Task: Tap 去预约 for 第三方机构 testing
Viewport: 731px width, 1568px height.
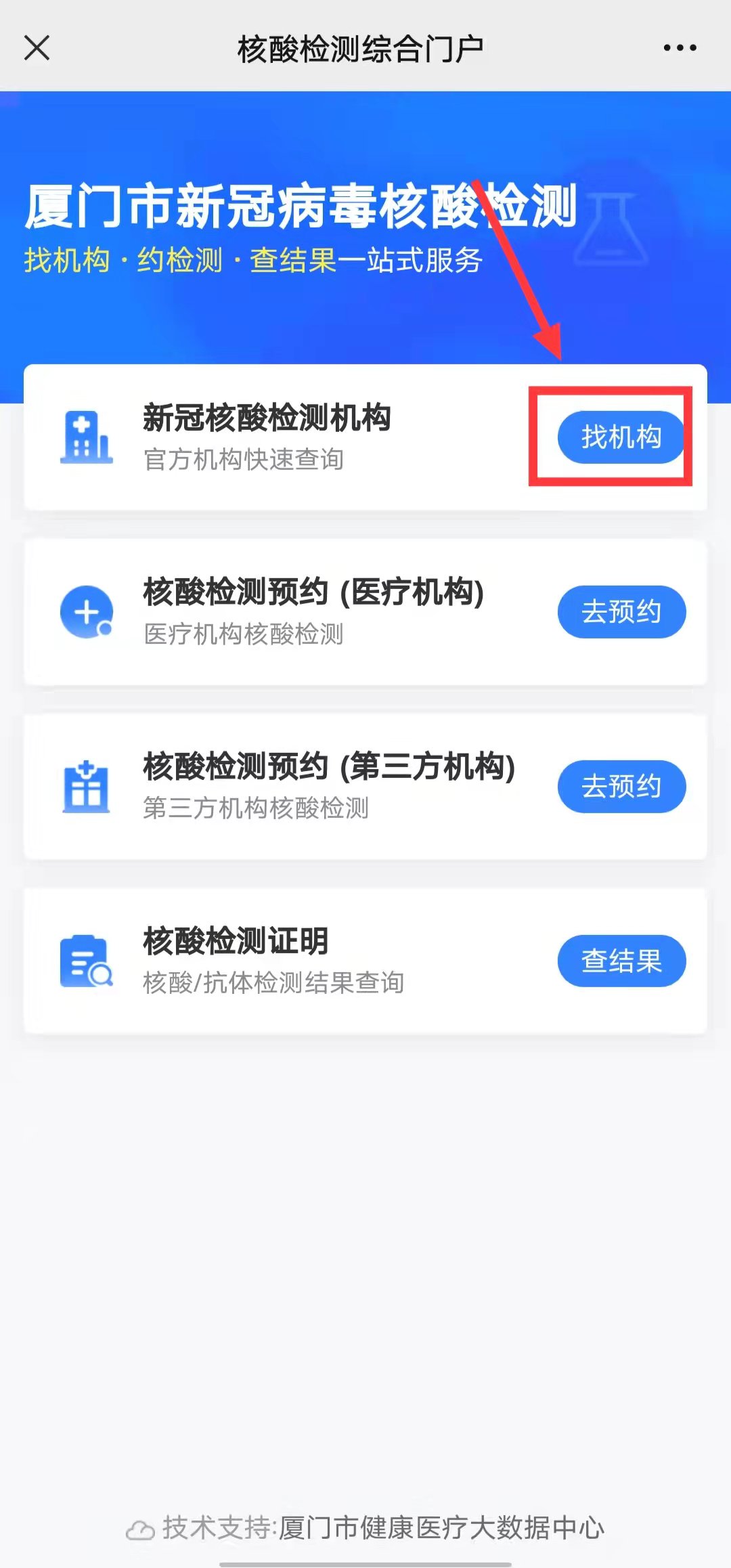Action: tap(621, 787)
